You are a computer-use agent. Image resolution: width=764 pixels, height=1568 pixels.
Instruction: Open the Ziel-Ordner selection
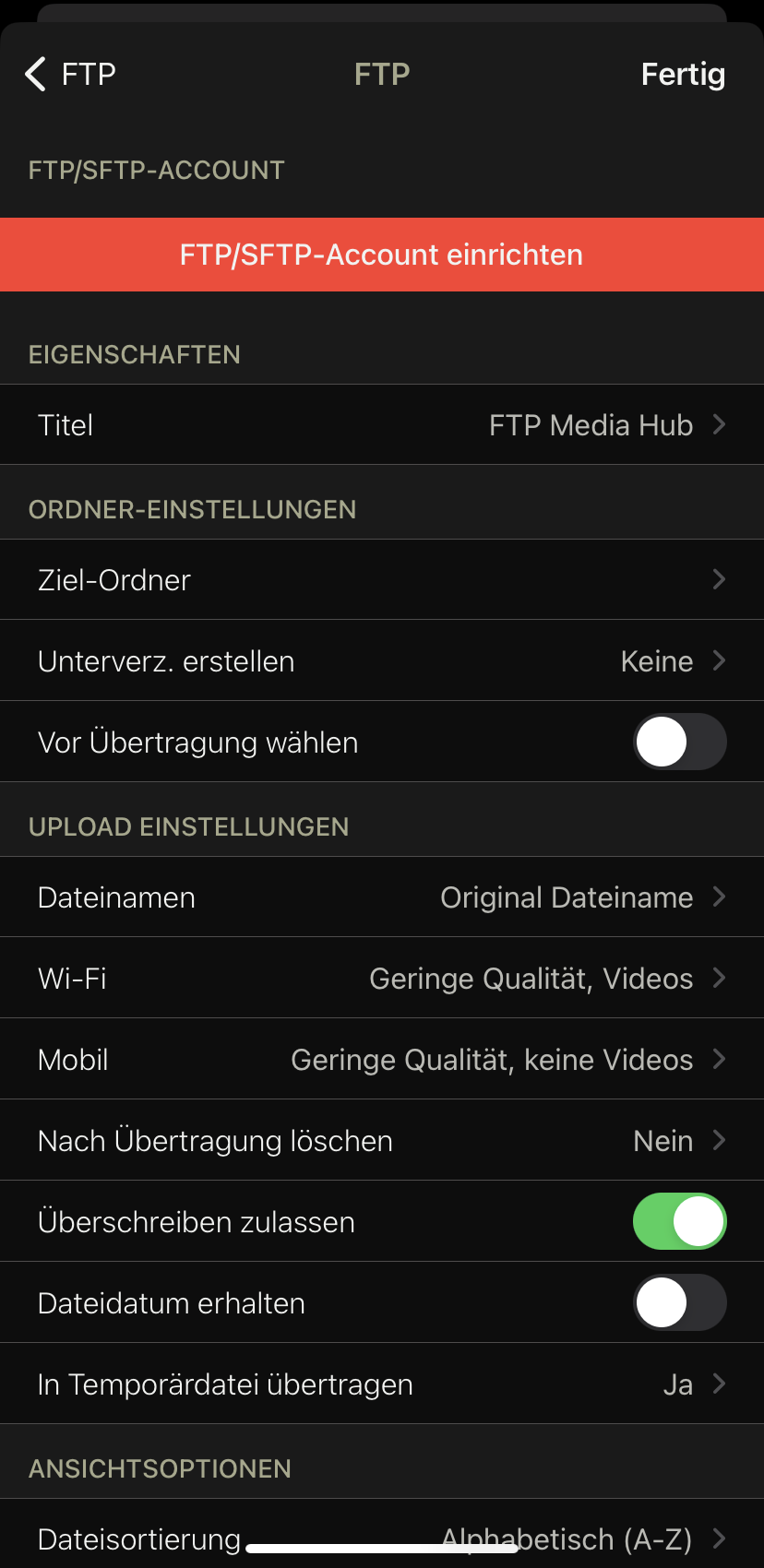pos(382,579)
